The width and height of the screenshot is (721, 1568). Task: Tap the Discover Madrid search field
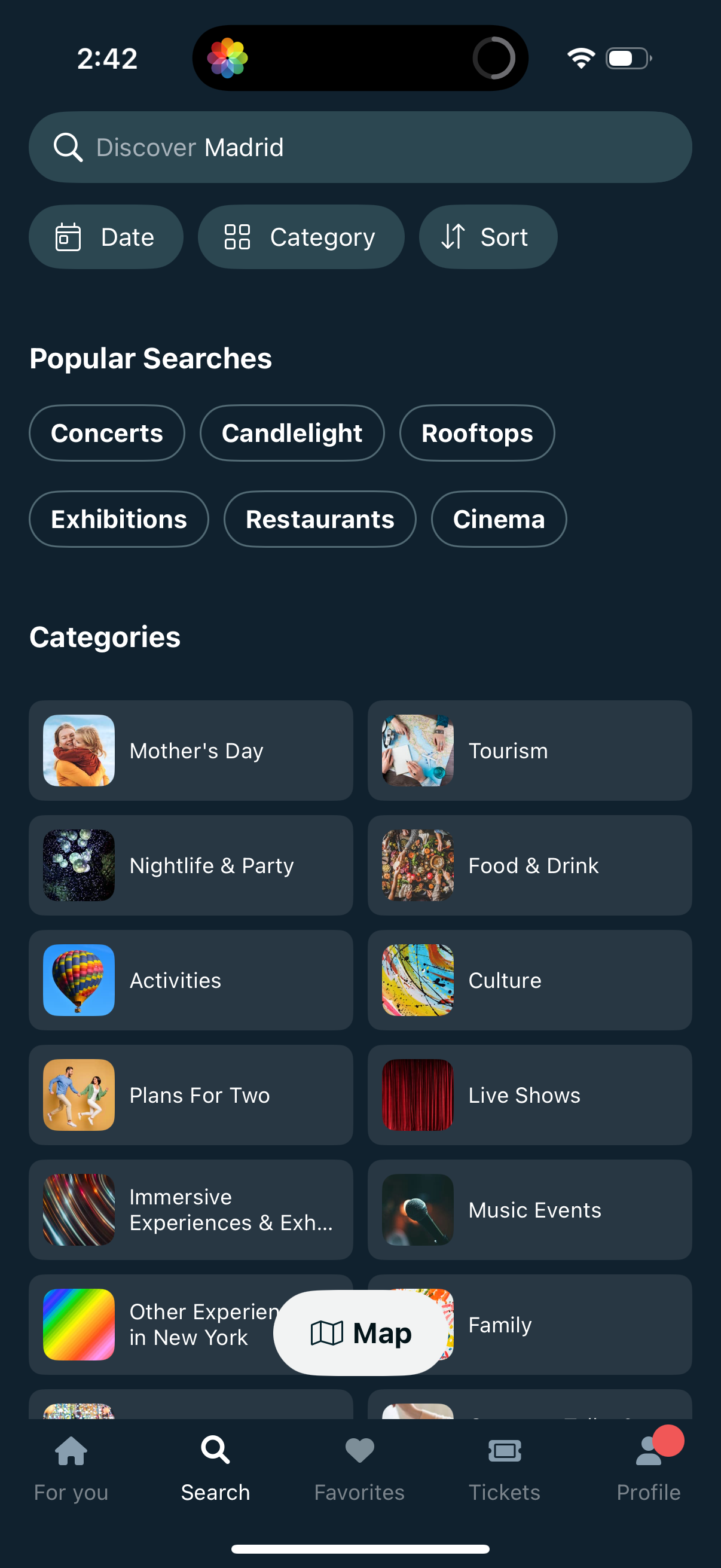pyautogui.click(x=360, y=147)
